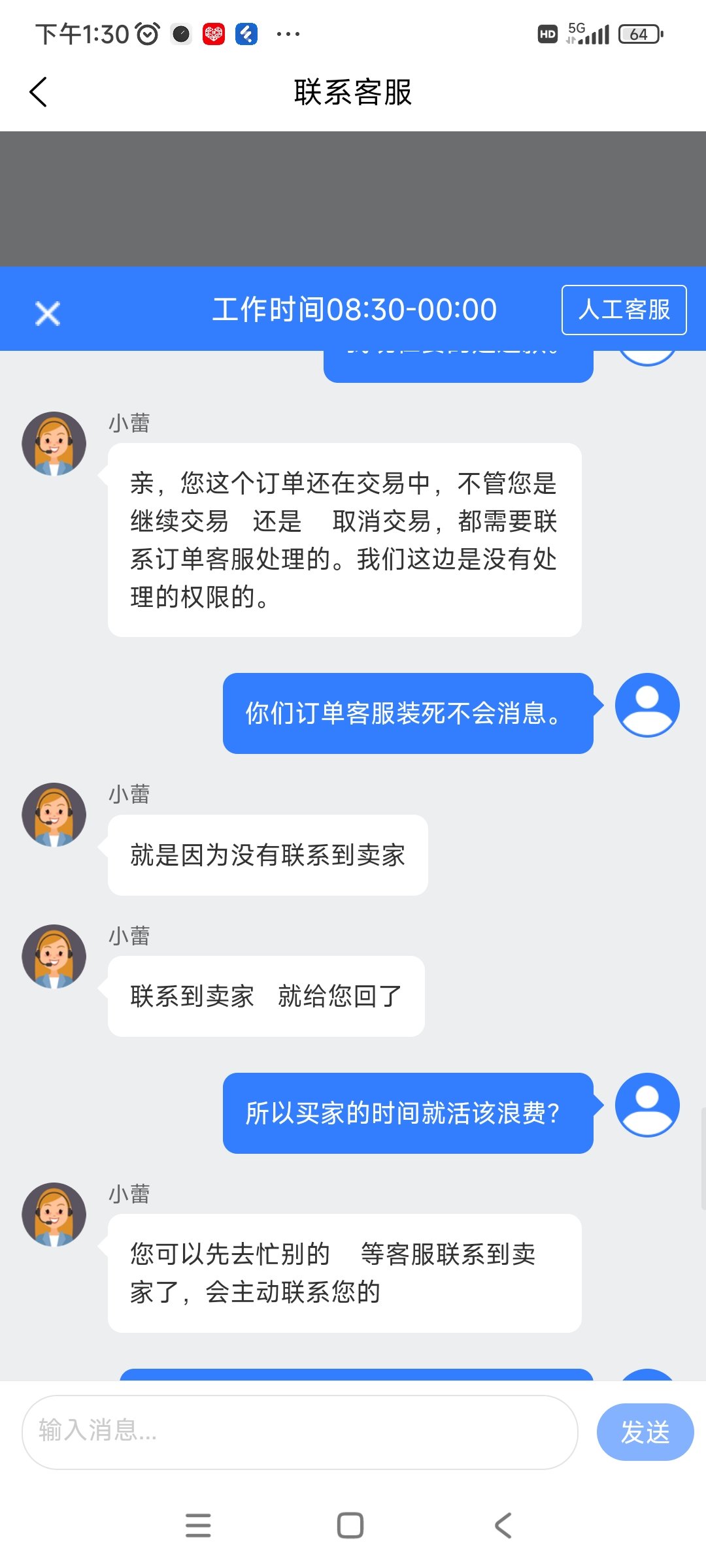
Task: Tap 小蕾's avatar beside the last reply
Action: click(x=54, y=1215)
